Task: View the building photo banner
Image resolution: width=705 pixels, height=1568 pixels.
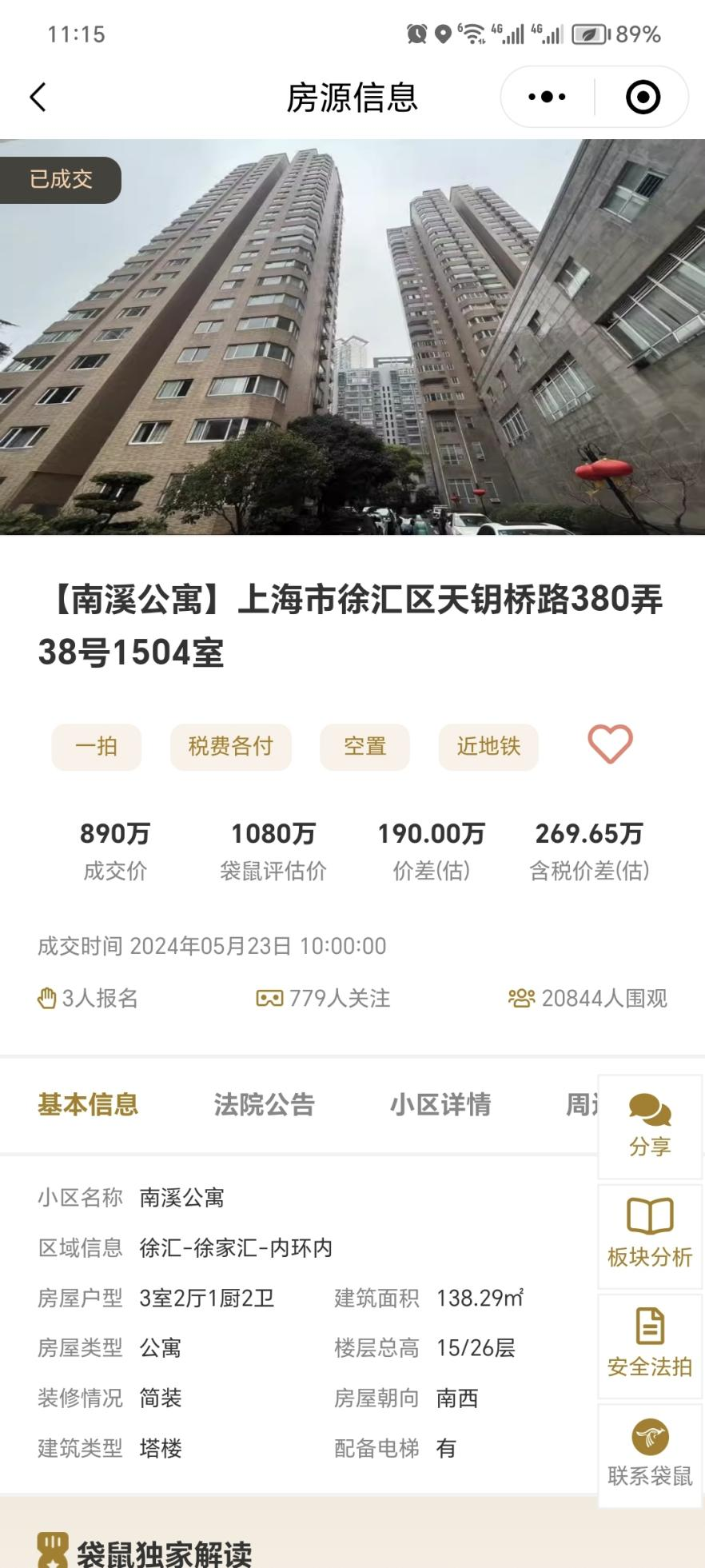Action: 352,336
